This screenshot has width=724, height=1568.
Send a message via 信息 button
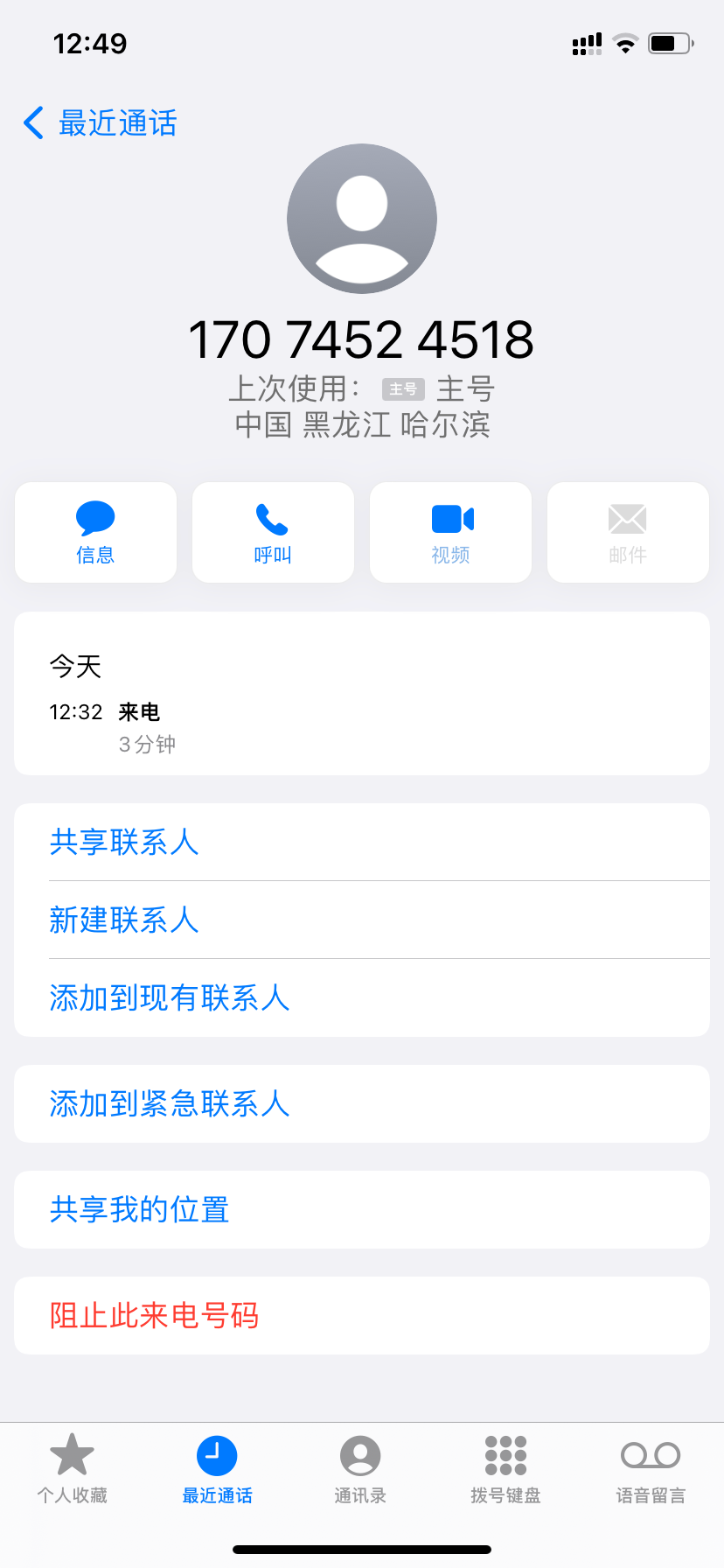pos(95,532)
